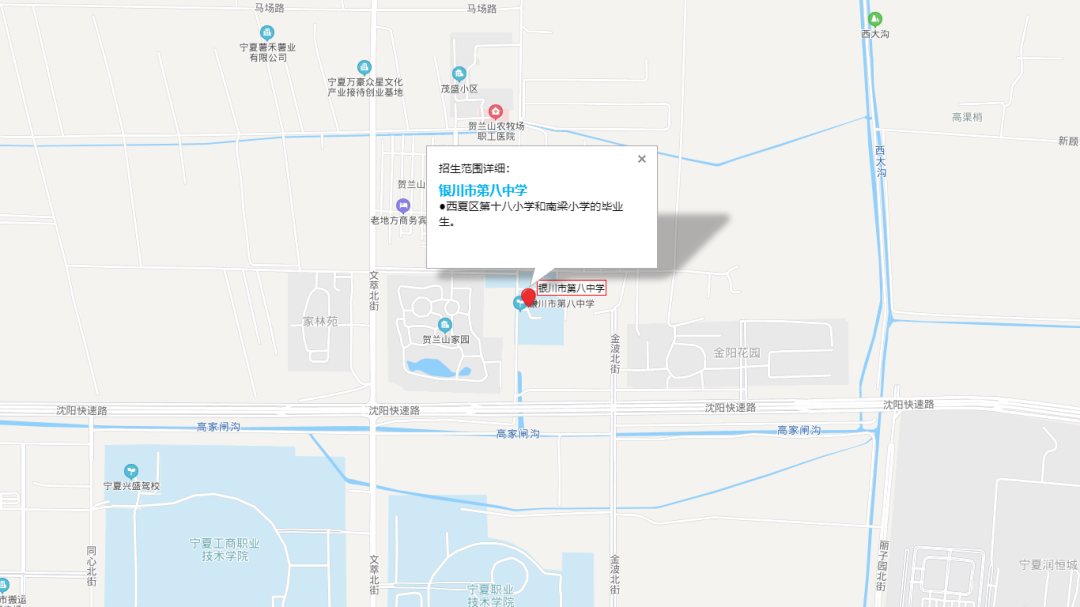Tap the red location marker pin
Viewport: 1080px width, 607px height.
[529, 296]
